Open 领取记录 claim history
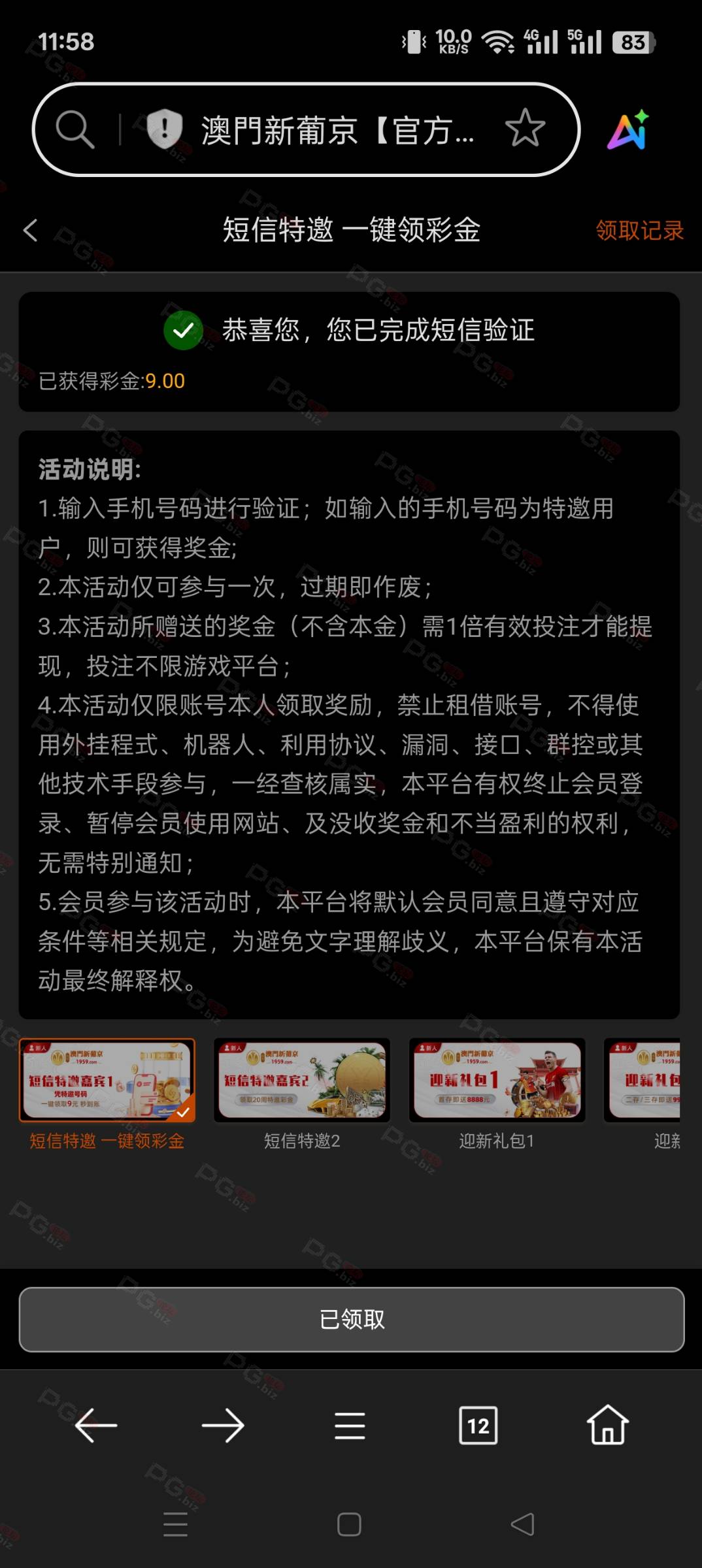 coord(639,230)
